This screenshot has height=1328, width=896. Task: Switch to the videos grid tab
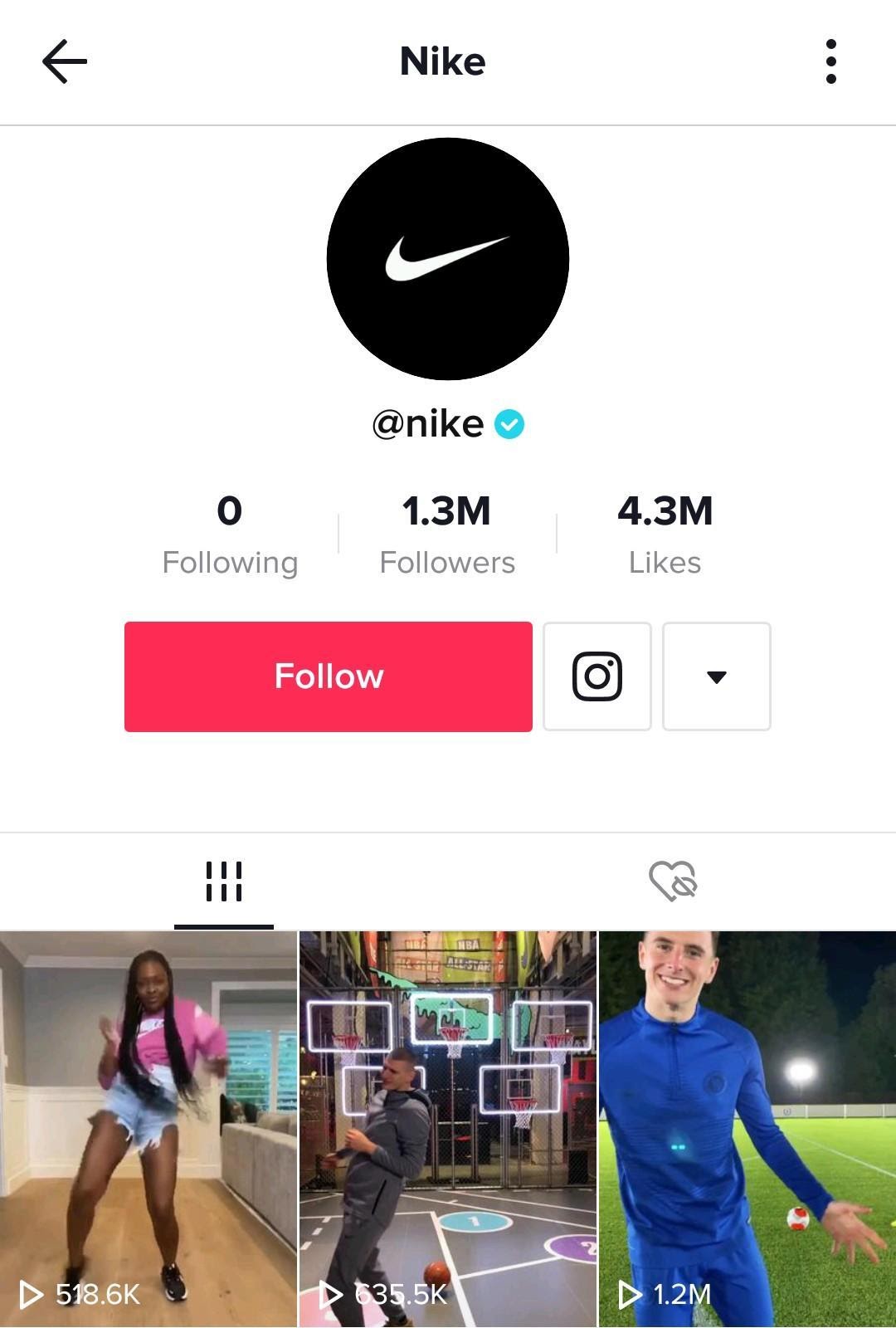[x=224, y=881]
